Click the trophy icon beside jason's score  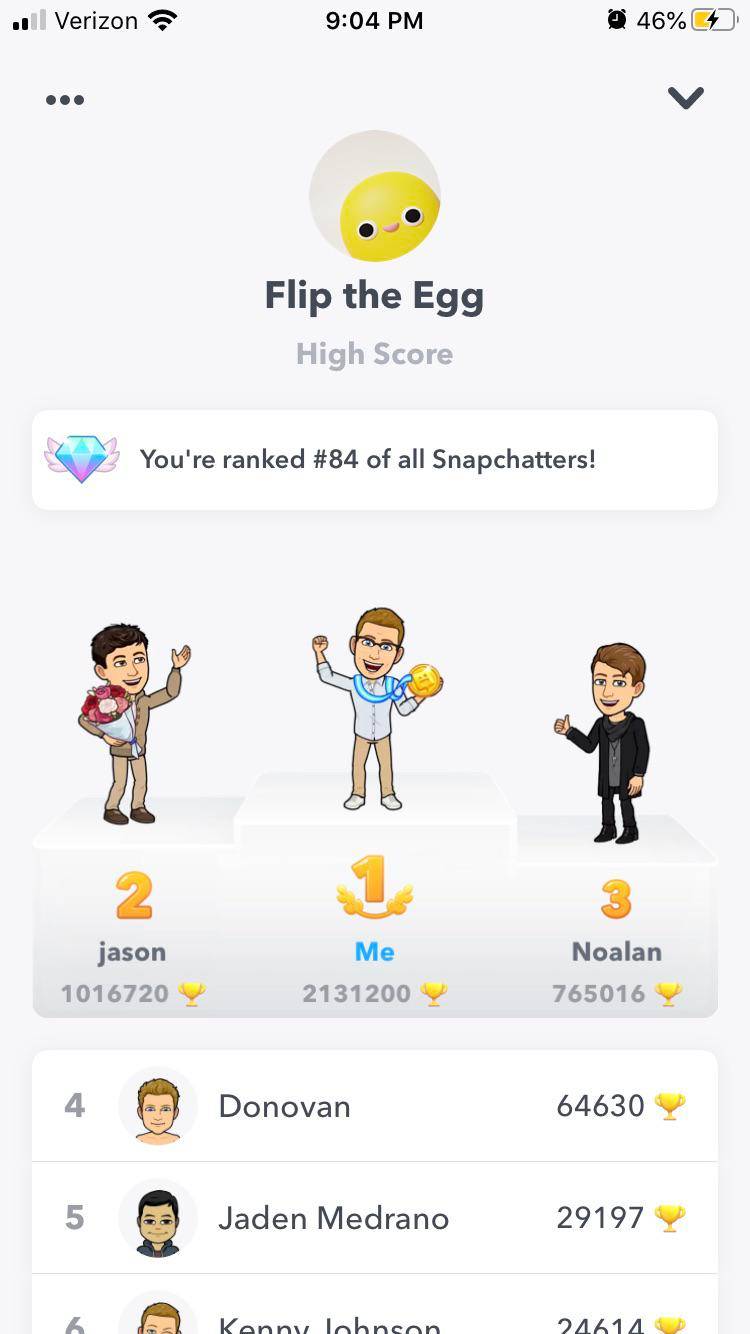(192, 993)
